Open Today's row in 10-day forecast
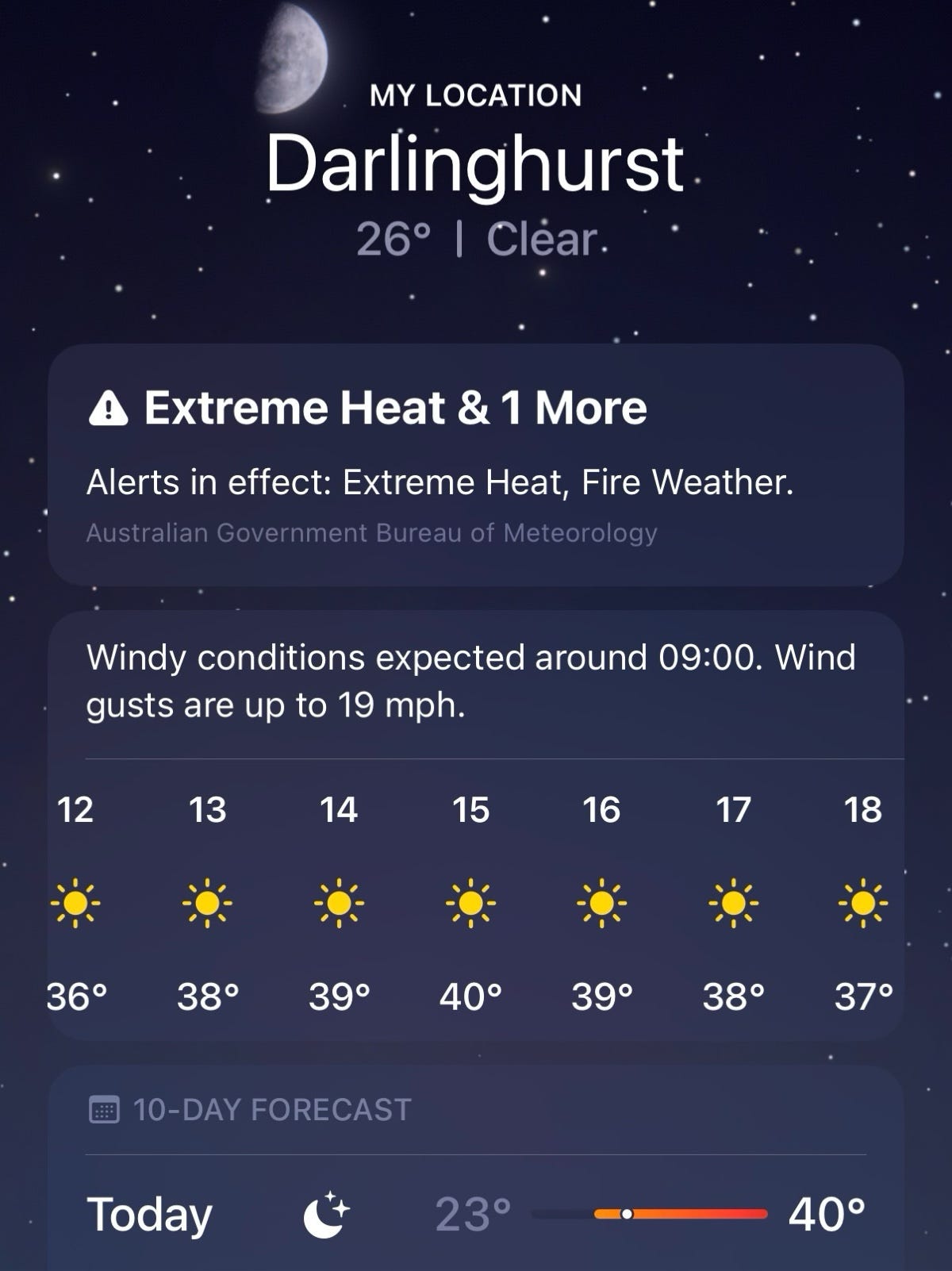Screen dimensions: 952x1271 476,1214
